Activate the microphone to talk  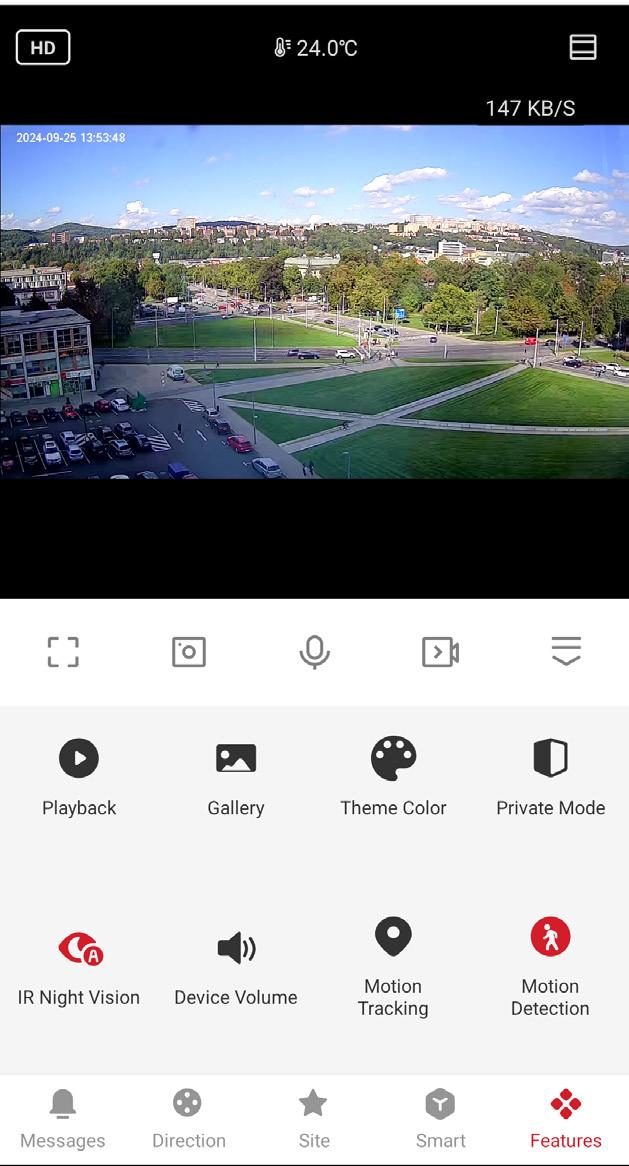314,652
